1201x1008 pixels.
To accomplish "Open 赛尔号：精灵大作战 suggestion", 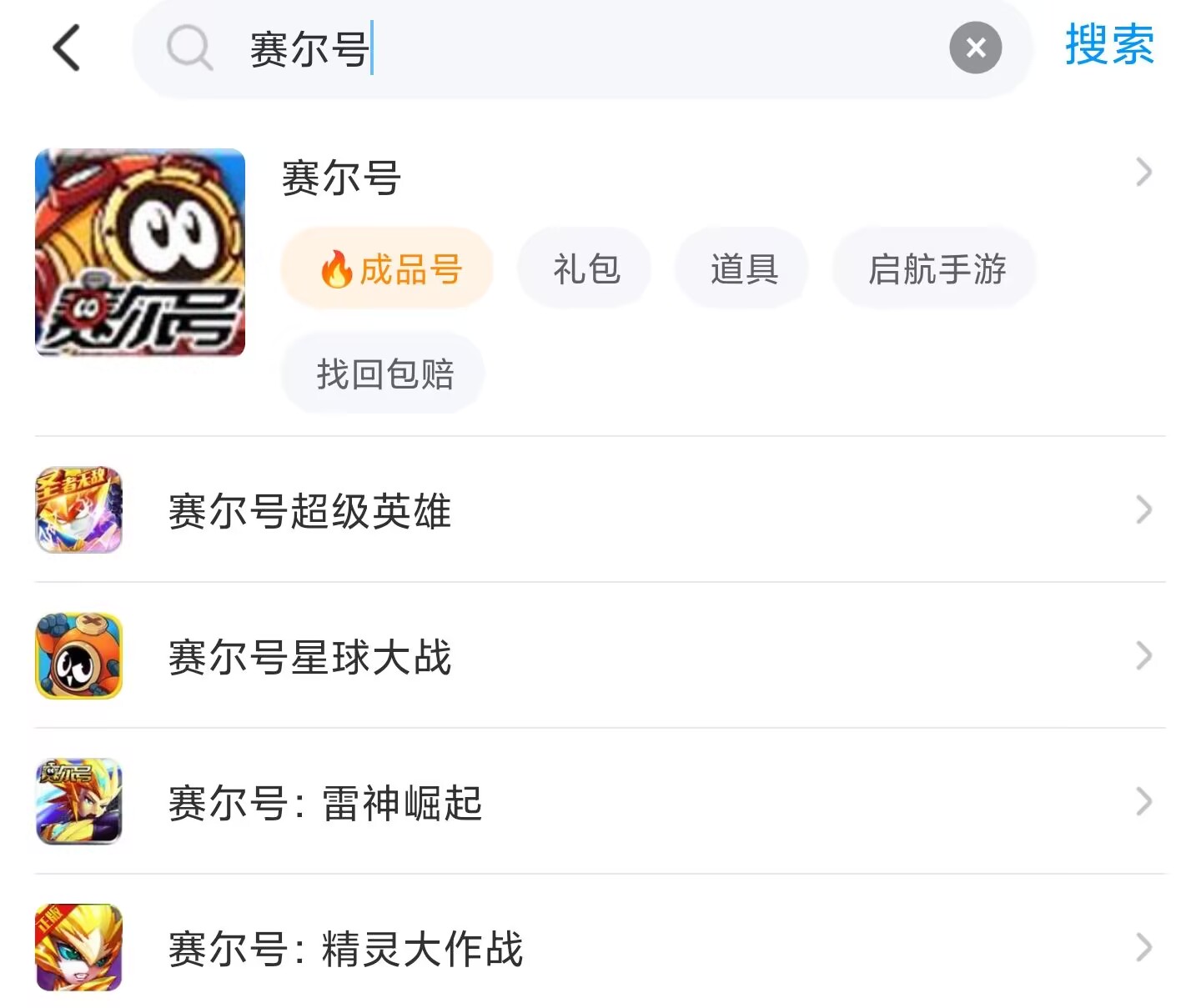I will click(x=345, y=948).
